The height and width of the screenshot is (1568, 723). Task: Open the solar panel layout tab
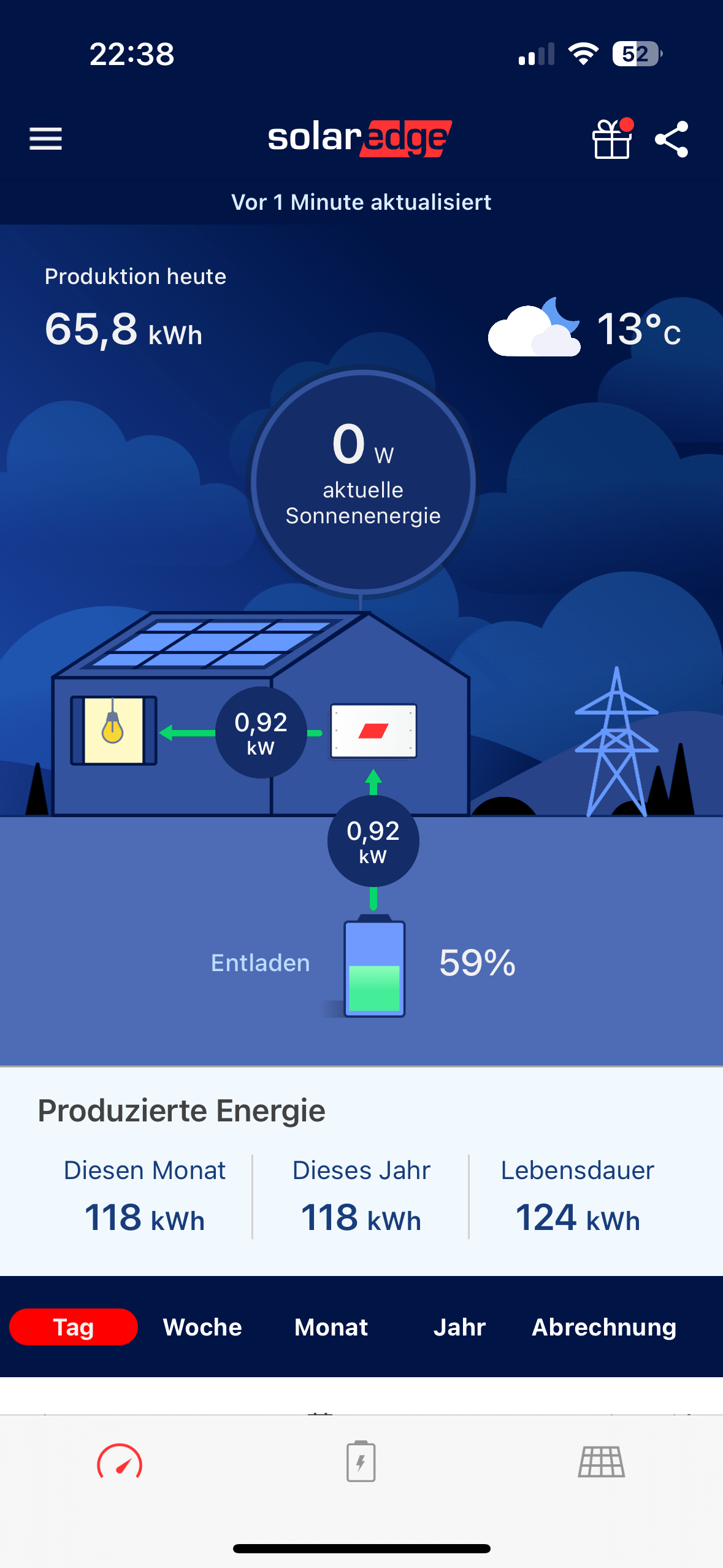click(x=602, y=1462)
